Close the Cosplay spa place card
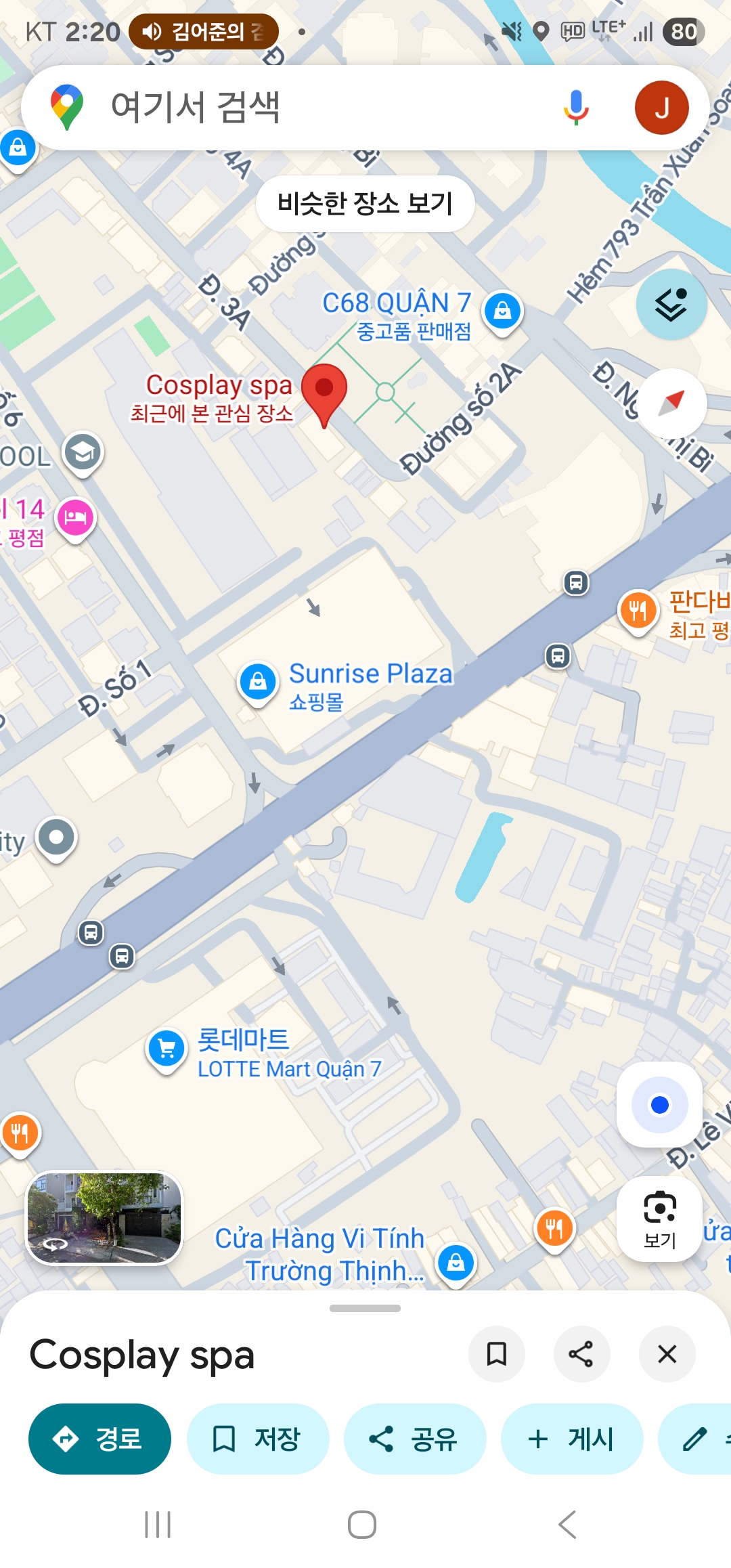 [667, 1354]
